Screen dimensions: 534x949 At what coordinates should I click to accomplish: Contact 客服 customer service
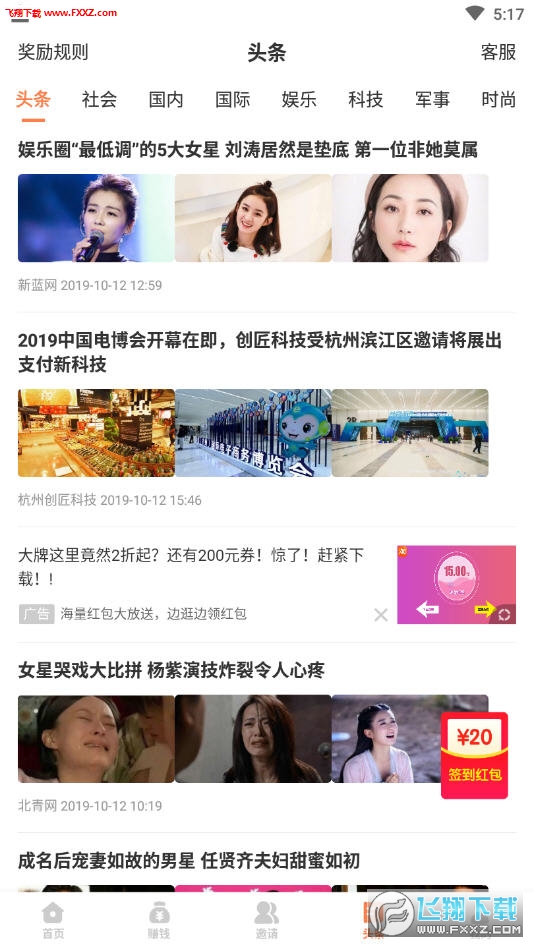pos(498,52)
